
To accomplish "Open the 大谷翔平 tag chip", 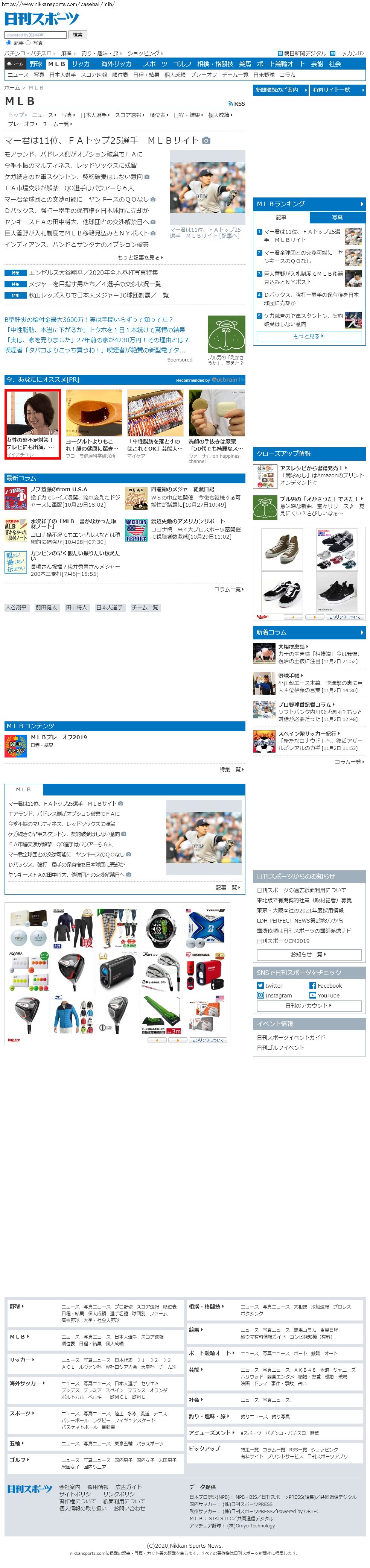I will click(16, 607).
